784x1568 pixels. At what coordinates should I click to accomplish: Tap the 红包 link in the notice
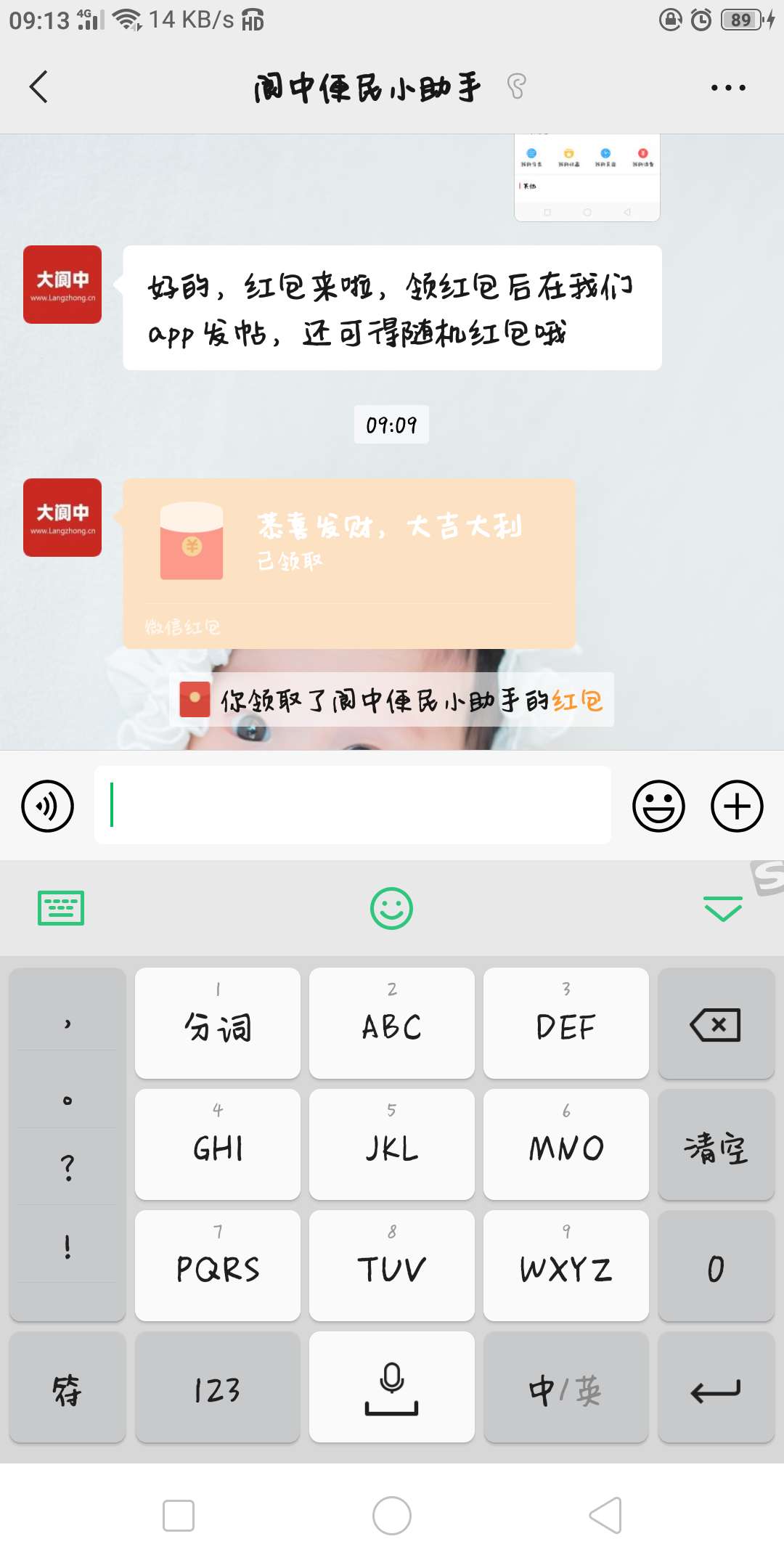[578, 701]
